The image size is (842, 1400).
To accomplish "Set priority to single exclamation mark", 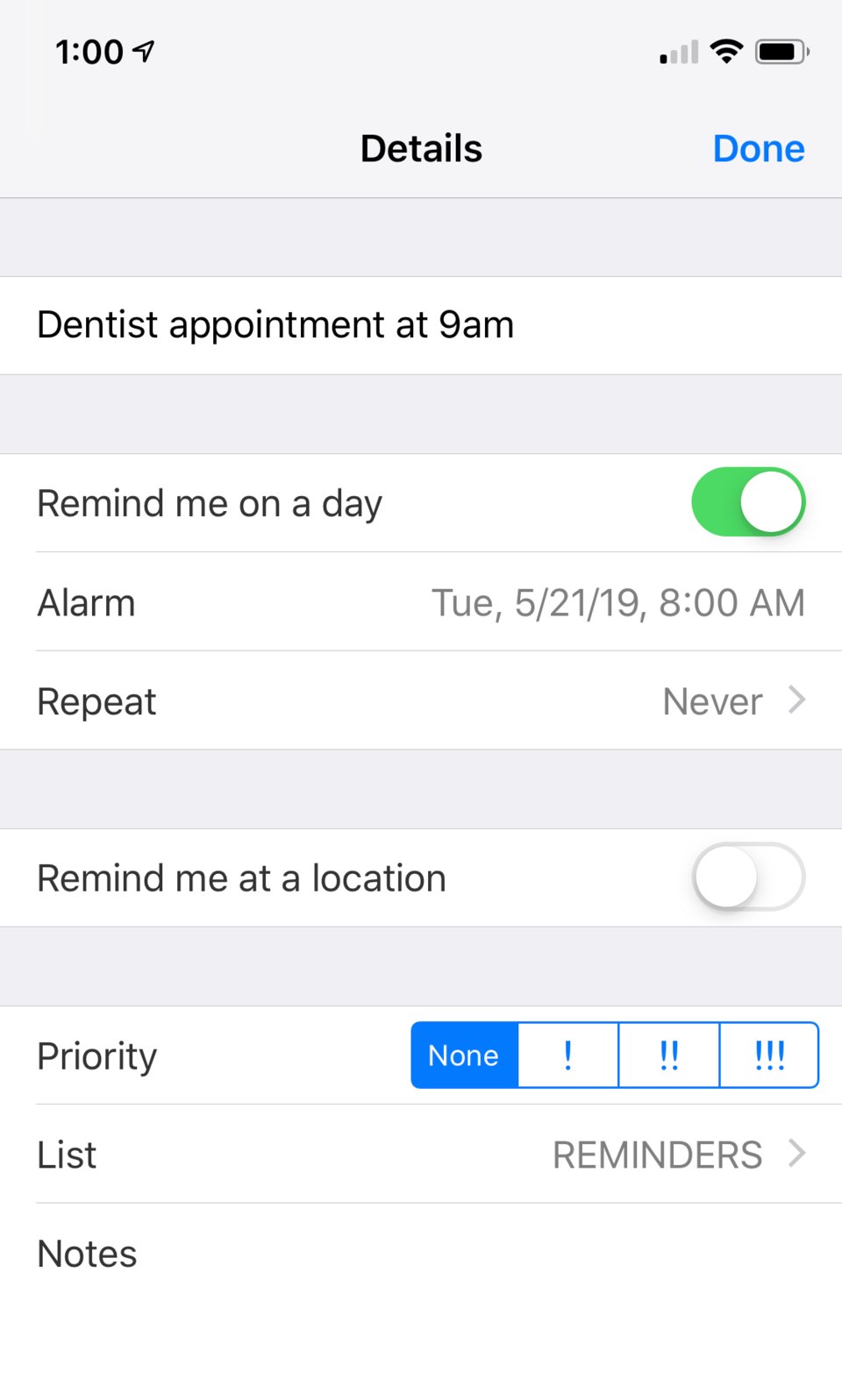I will [x=568, y=1055].
